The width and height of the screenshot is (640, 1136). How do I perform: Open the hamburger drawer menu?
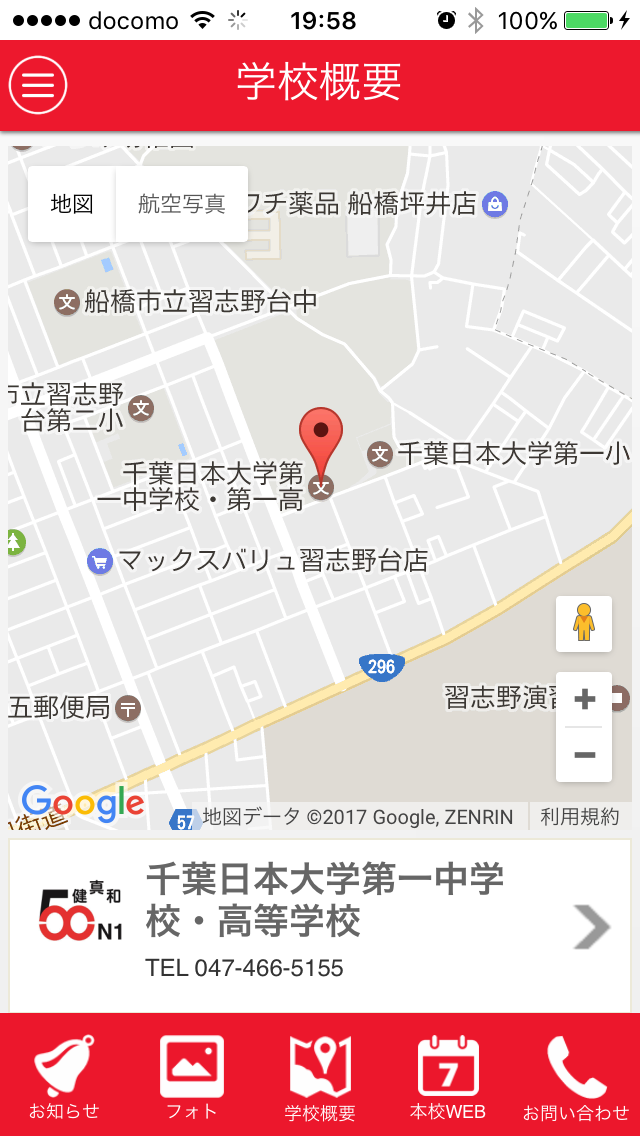click(x=38, y=84)
